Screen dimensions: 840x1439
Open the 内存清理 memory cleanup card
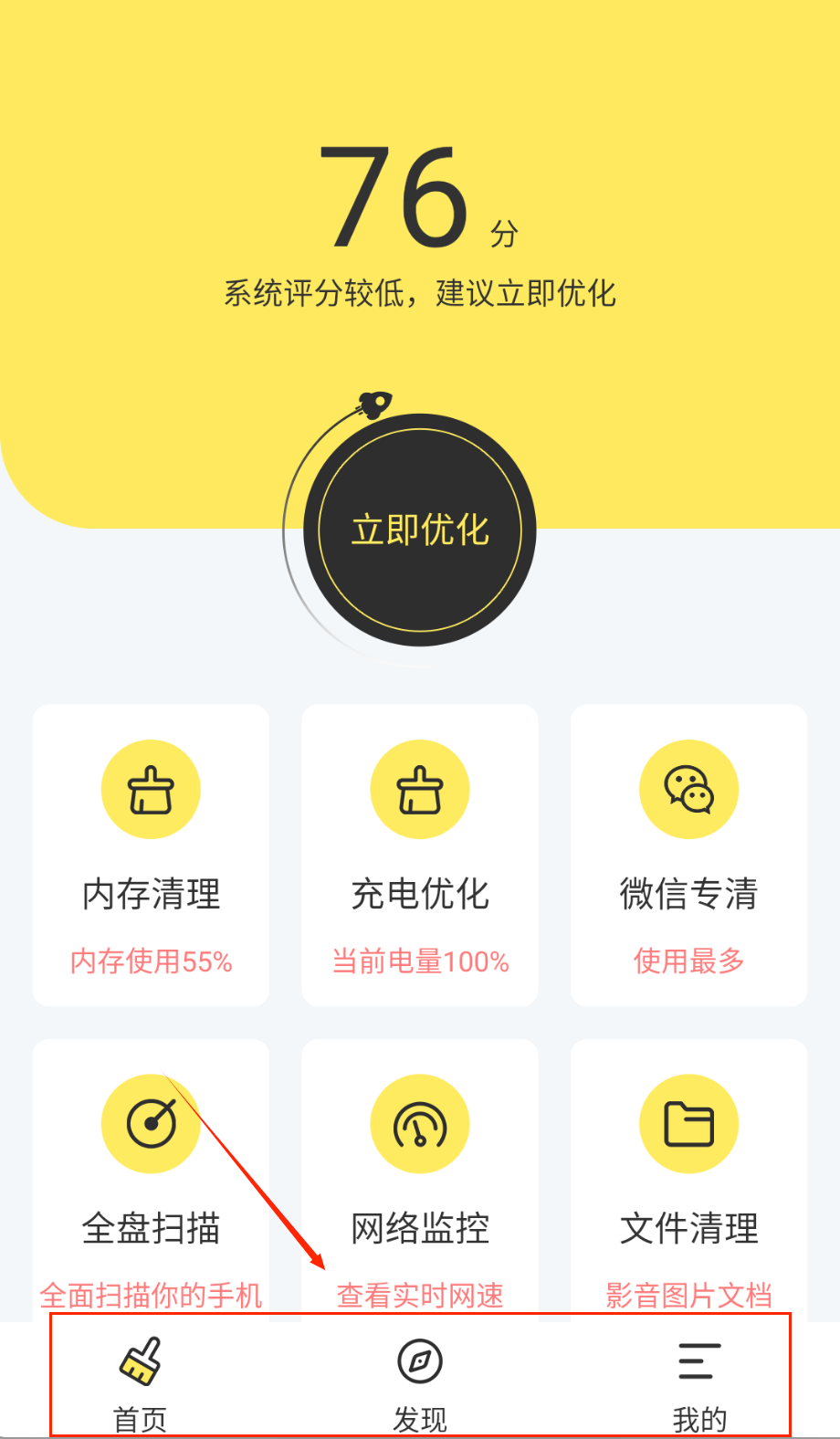click(x=151, y=855)
